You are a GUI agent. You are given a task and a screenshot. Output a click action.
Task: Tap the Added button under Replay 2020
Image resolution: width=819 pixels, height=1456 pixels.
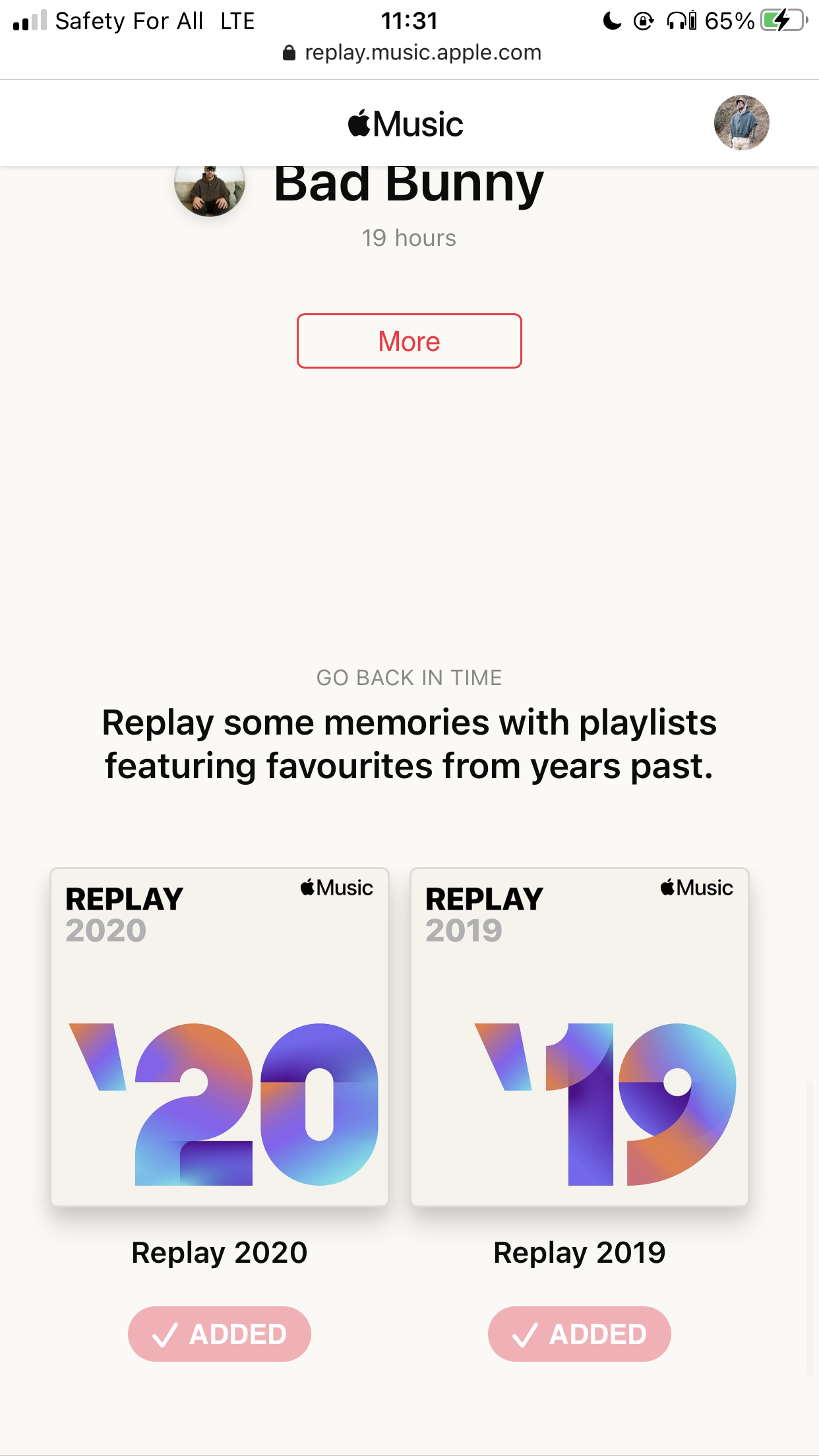click(220, 1333)
